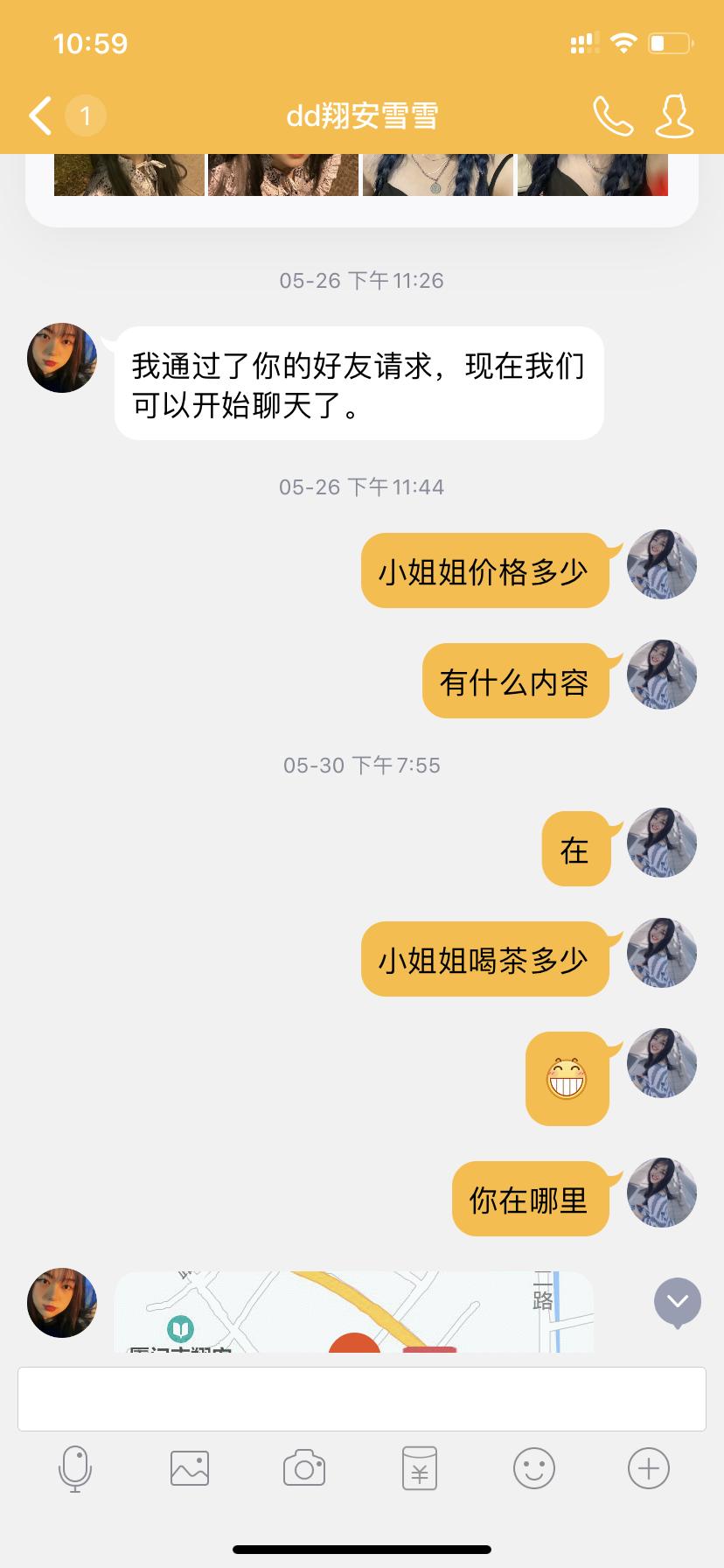Open the shared map location message
Screen dimensions: 724x1568
pyautogui.click(x=354, y=1312)
